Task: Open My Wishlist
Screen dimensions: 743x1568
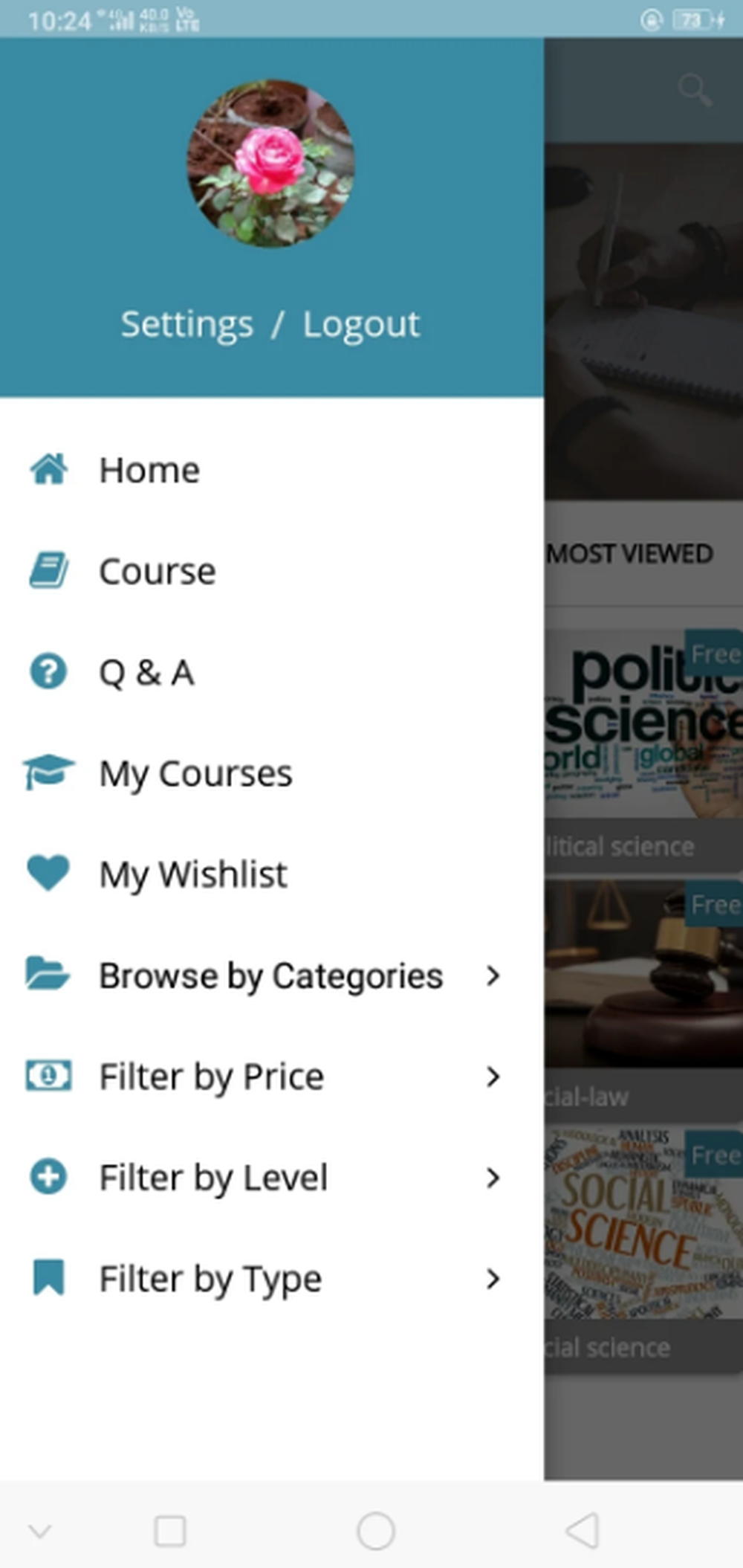Action: [192, 874]
